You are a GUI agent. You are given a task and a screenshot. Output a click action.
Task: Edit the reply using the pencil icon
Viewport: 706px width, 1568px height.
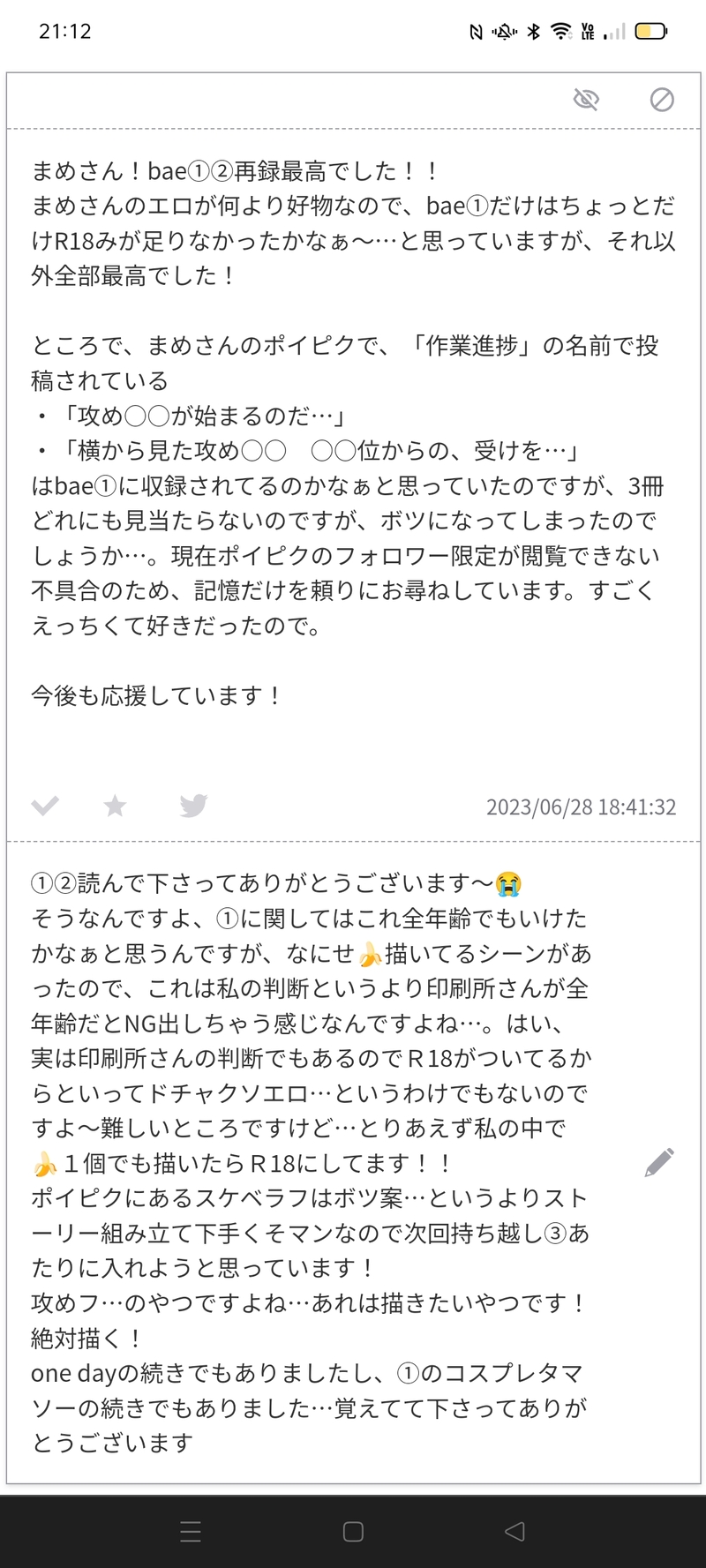click(x=659, y=1163)
